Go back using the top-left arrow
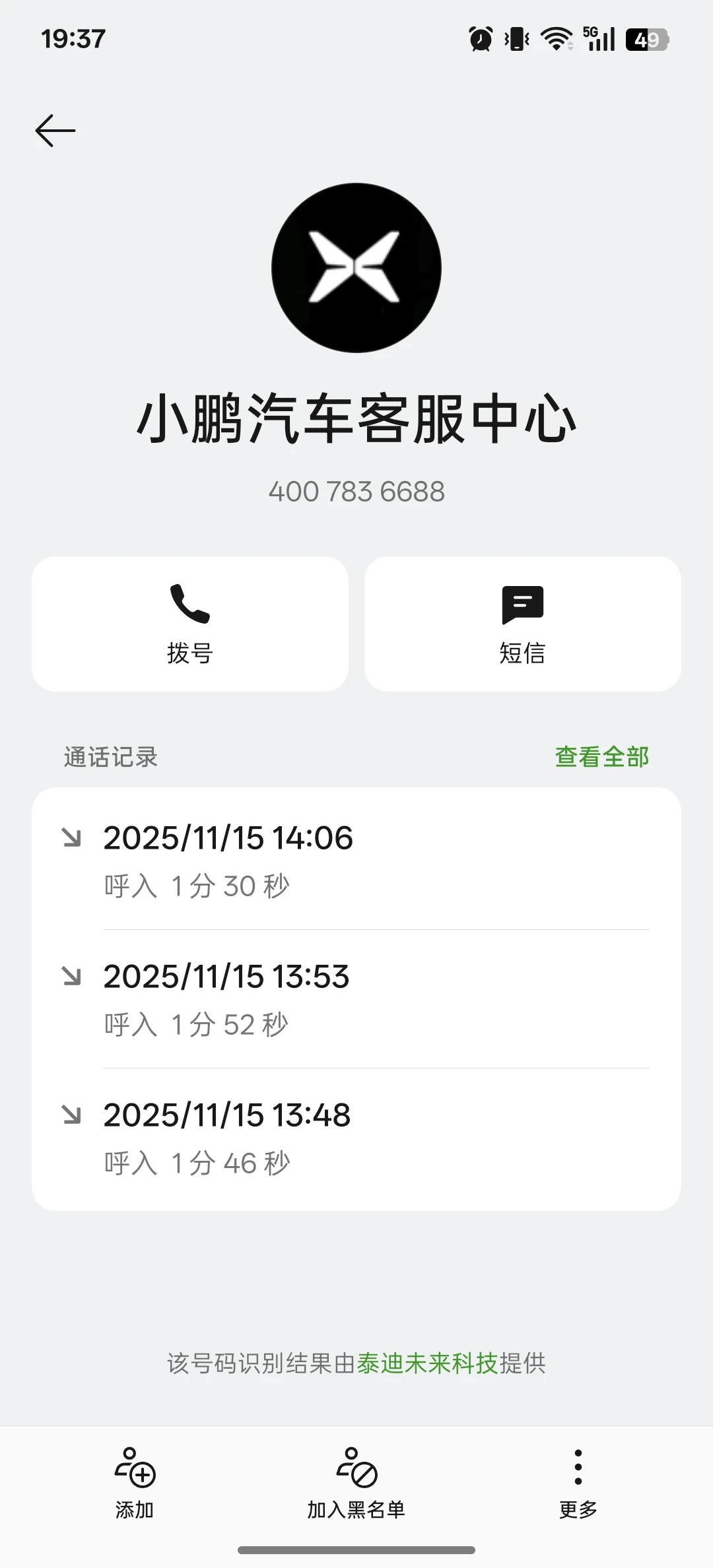The width and height of the screenshot is (713, 1568). (55, 131)
